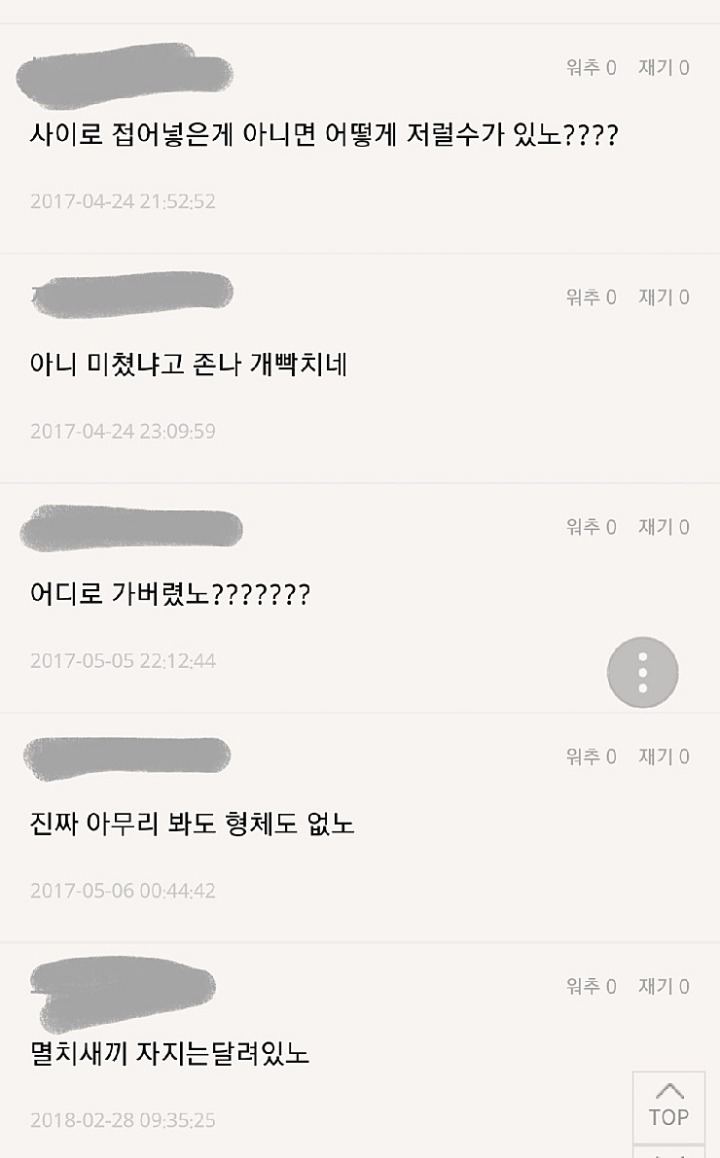
Task: Jump to the top with the TOP button
Action: pos(669,1105)
